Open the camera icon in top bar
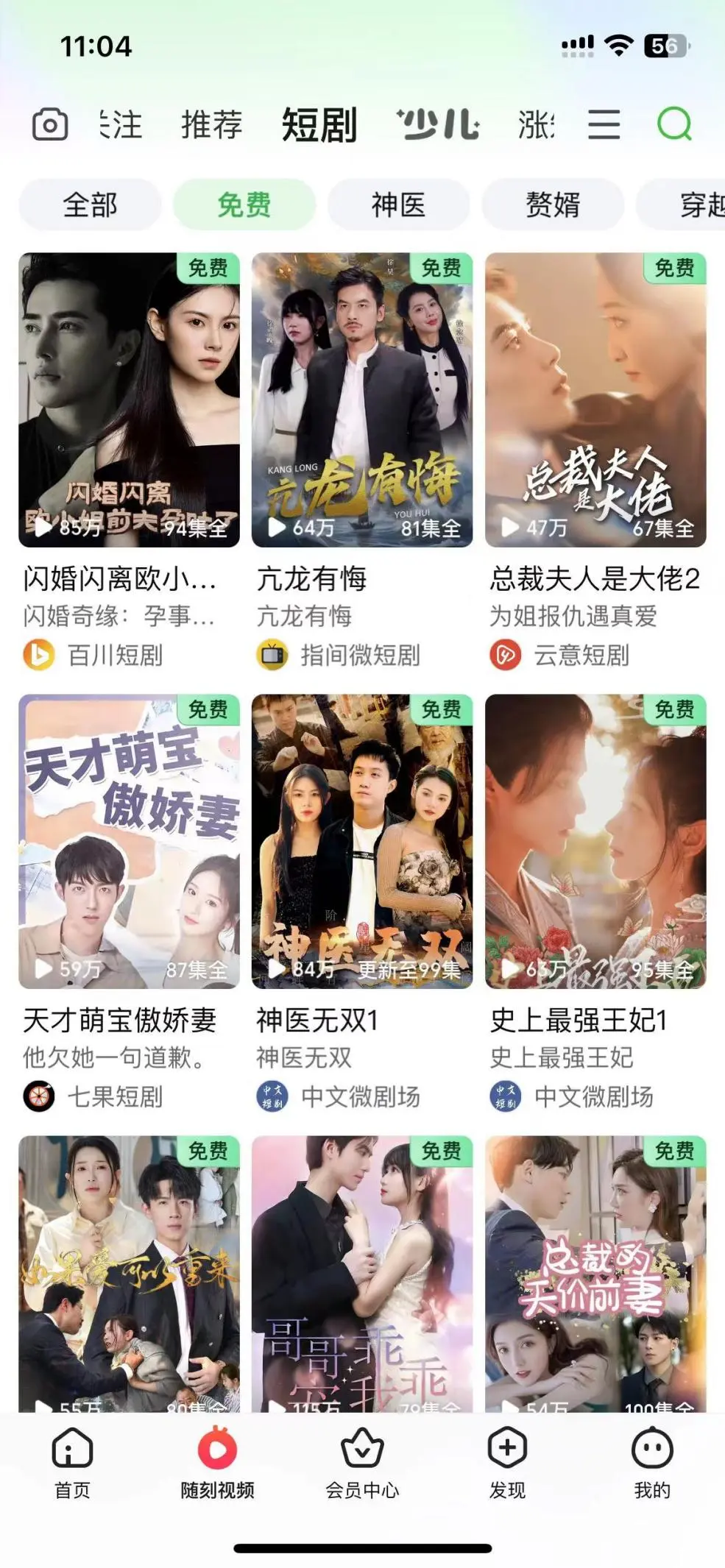This screenshot has height=1568, width=725. 50,124
